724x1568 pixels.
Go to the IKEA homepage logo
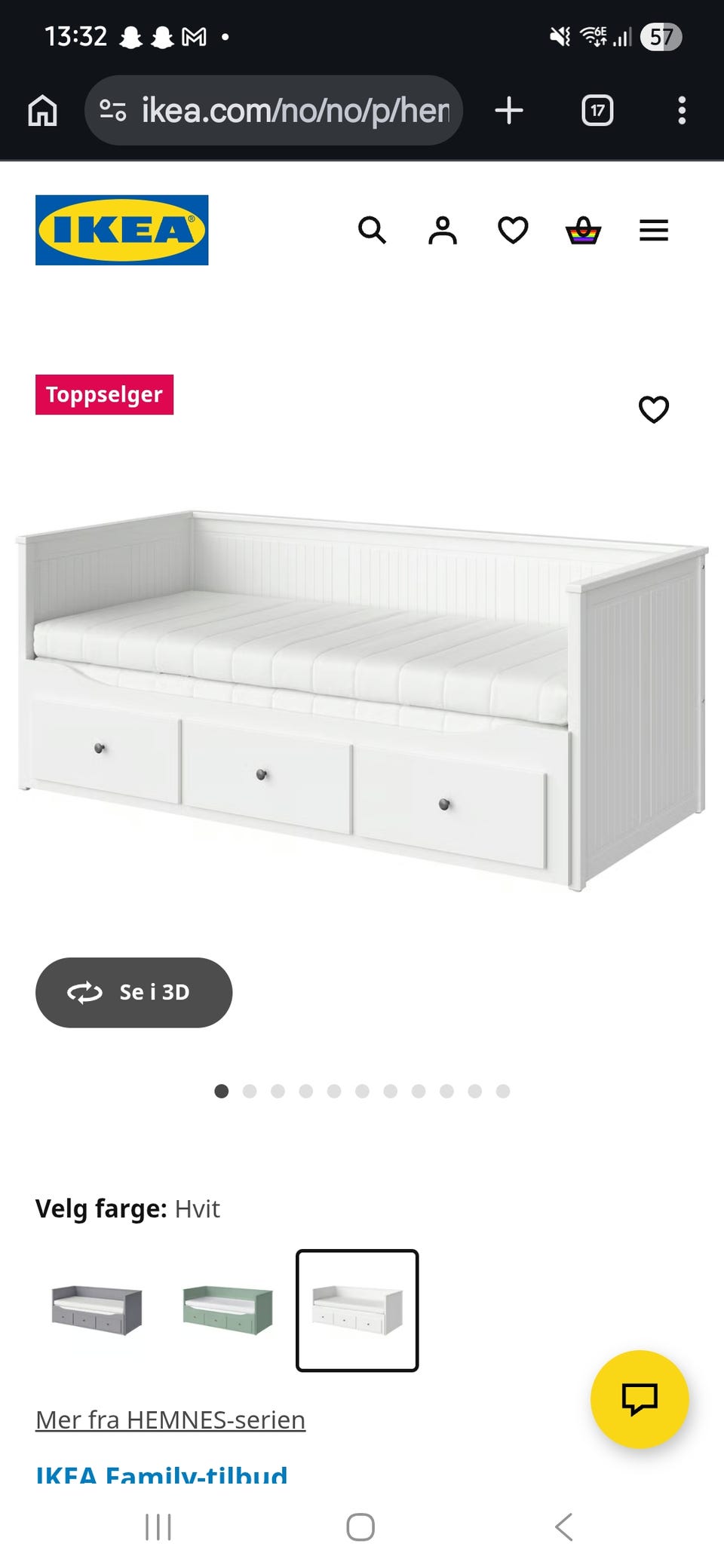122,230
